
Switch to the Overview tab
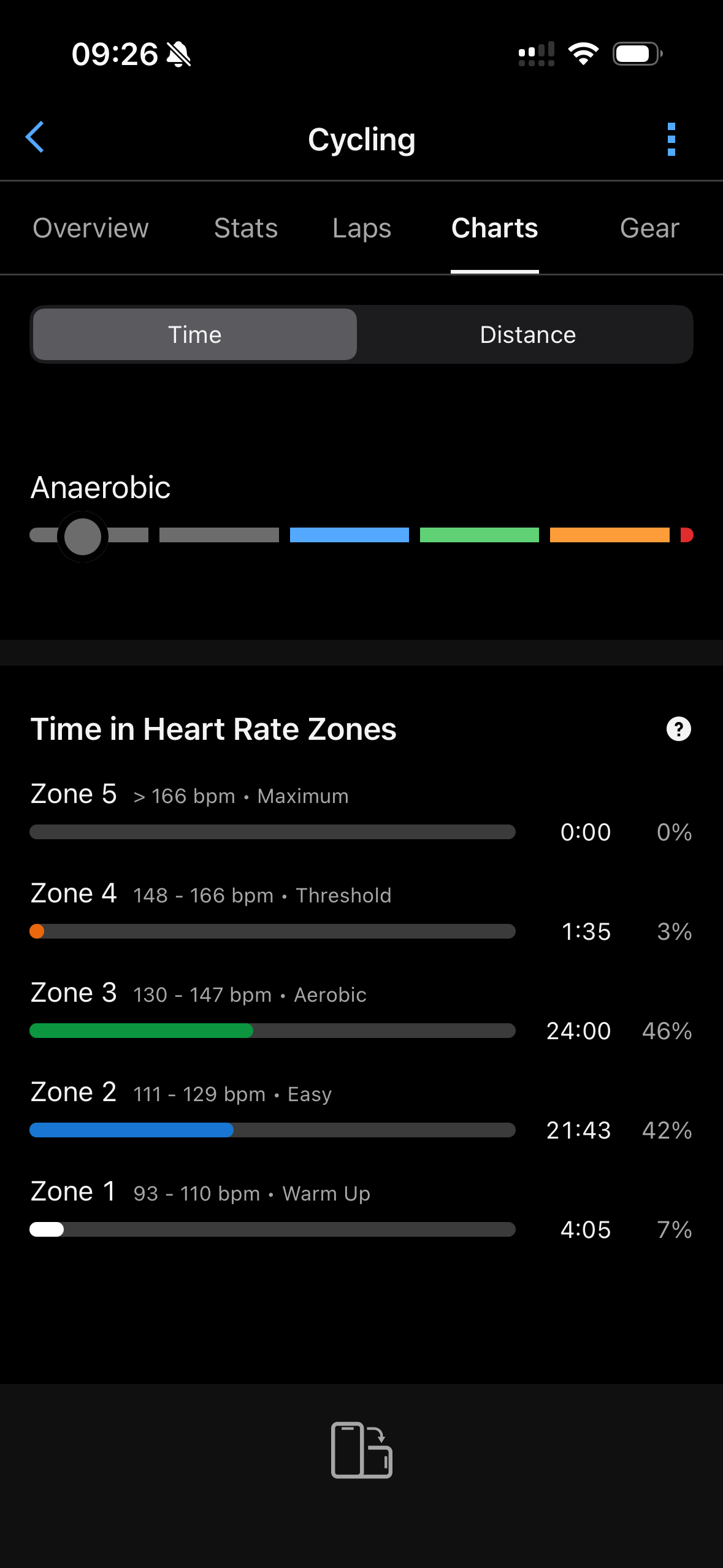[91, 228]
